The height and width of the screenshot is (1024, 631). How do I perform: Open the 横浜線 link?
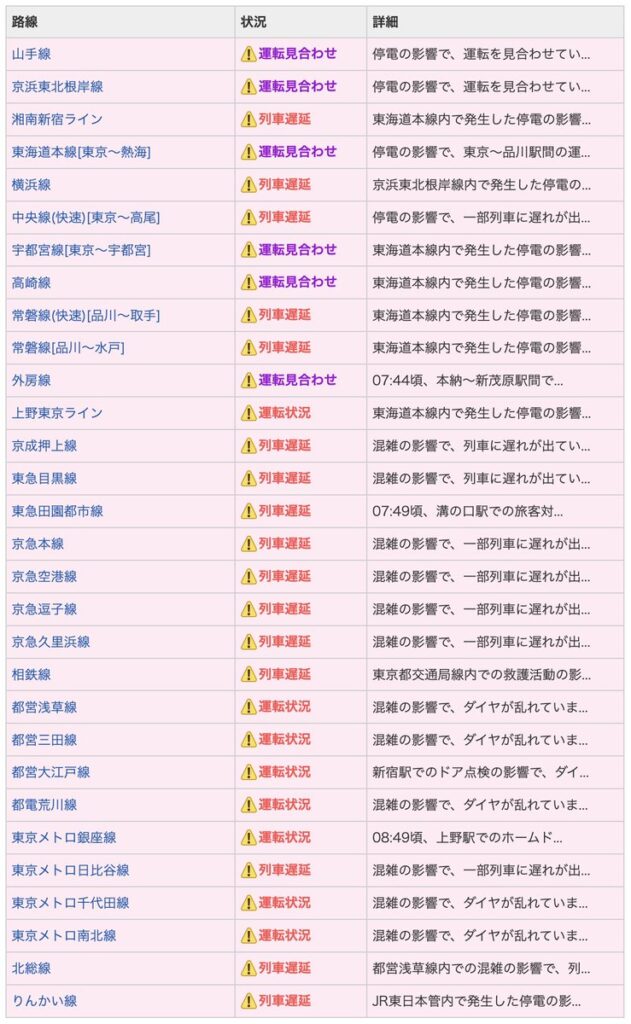31,185
